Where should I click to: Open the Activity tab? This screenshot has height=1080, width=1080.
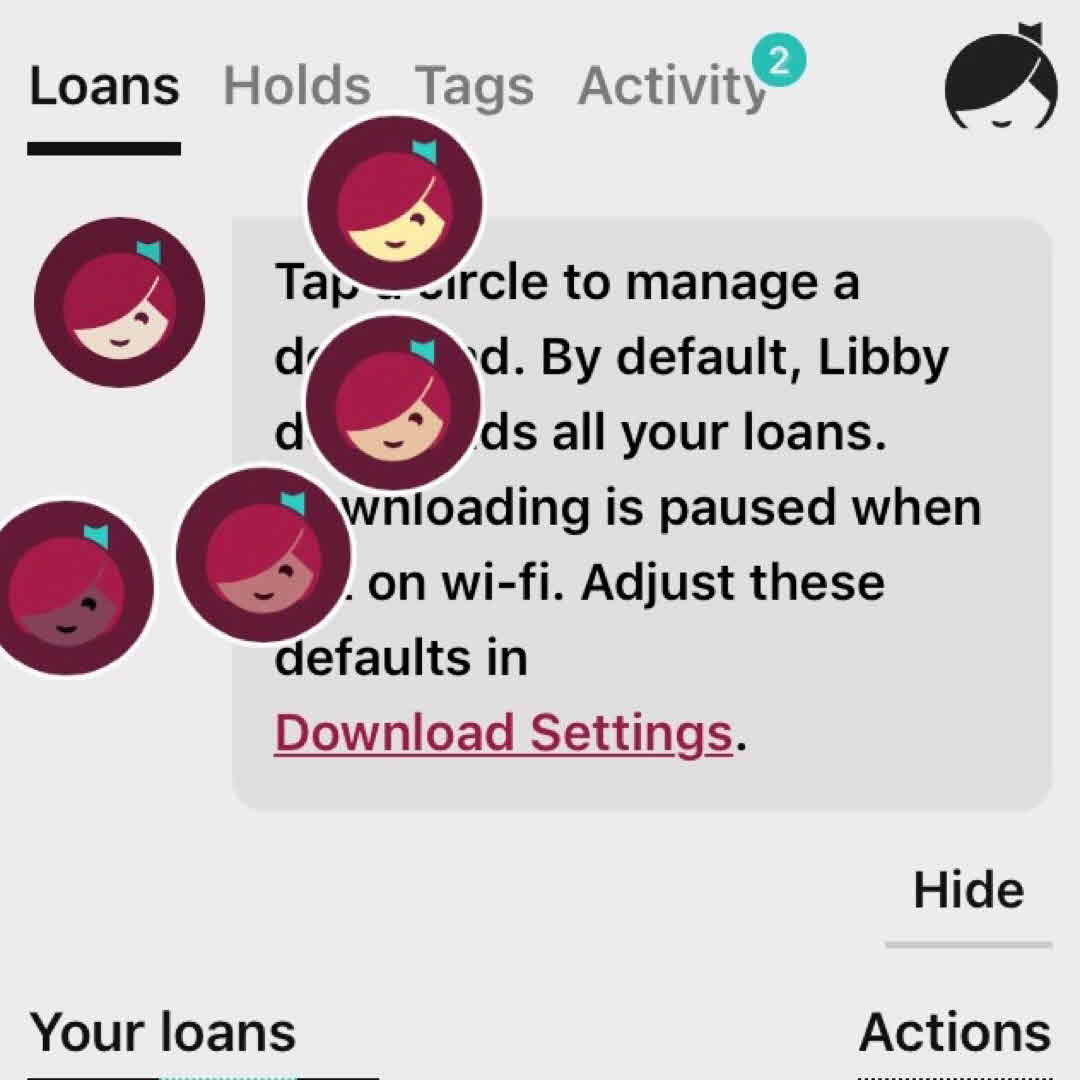672,86
